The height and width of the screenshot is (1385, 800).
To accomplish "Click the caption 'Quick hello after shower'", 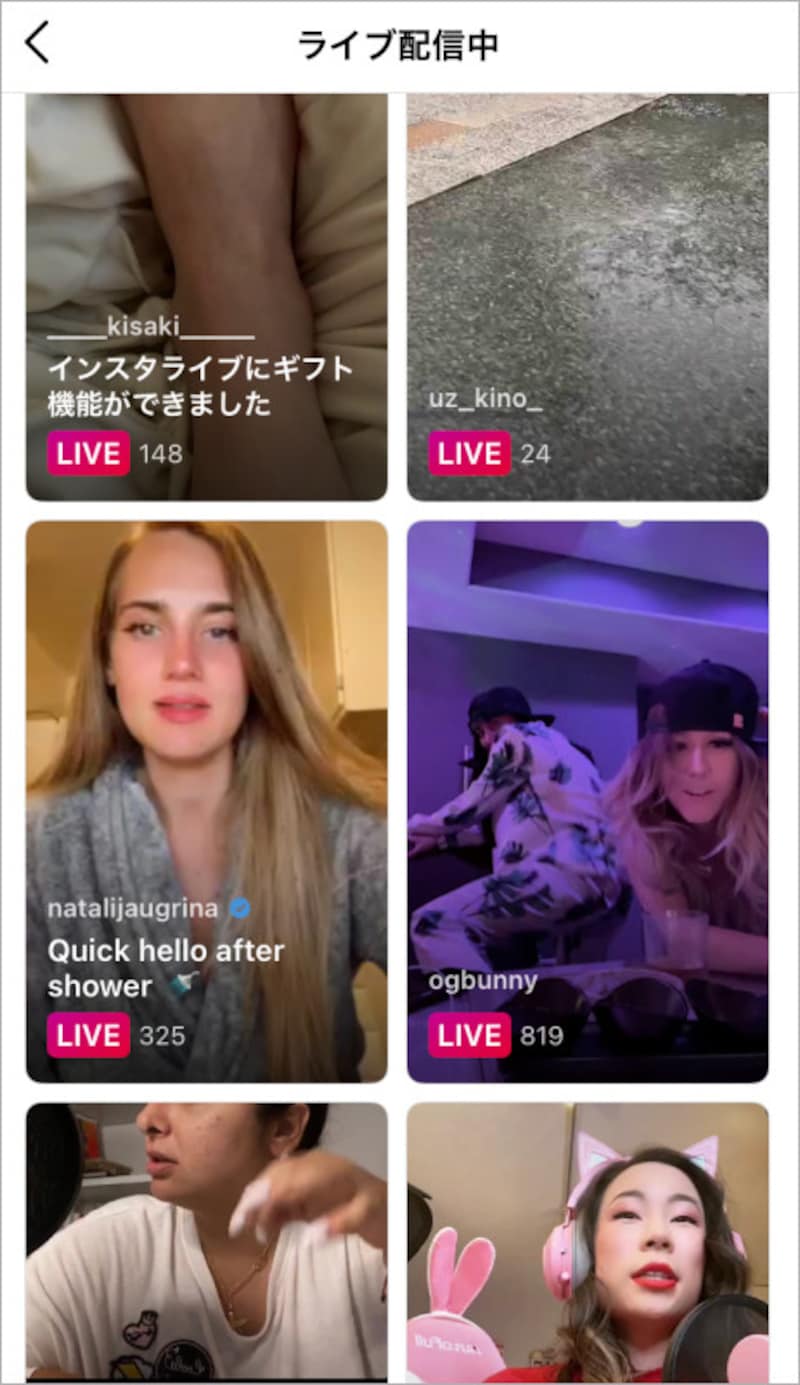I will [x=165, y=965].
